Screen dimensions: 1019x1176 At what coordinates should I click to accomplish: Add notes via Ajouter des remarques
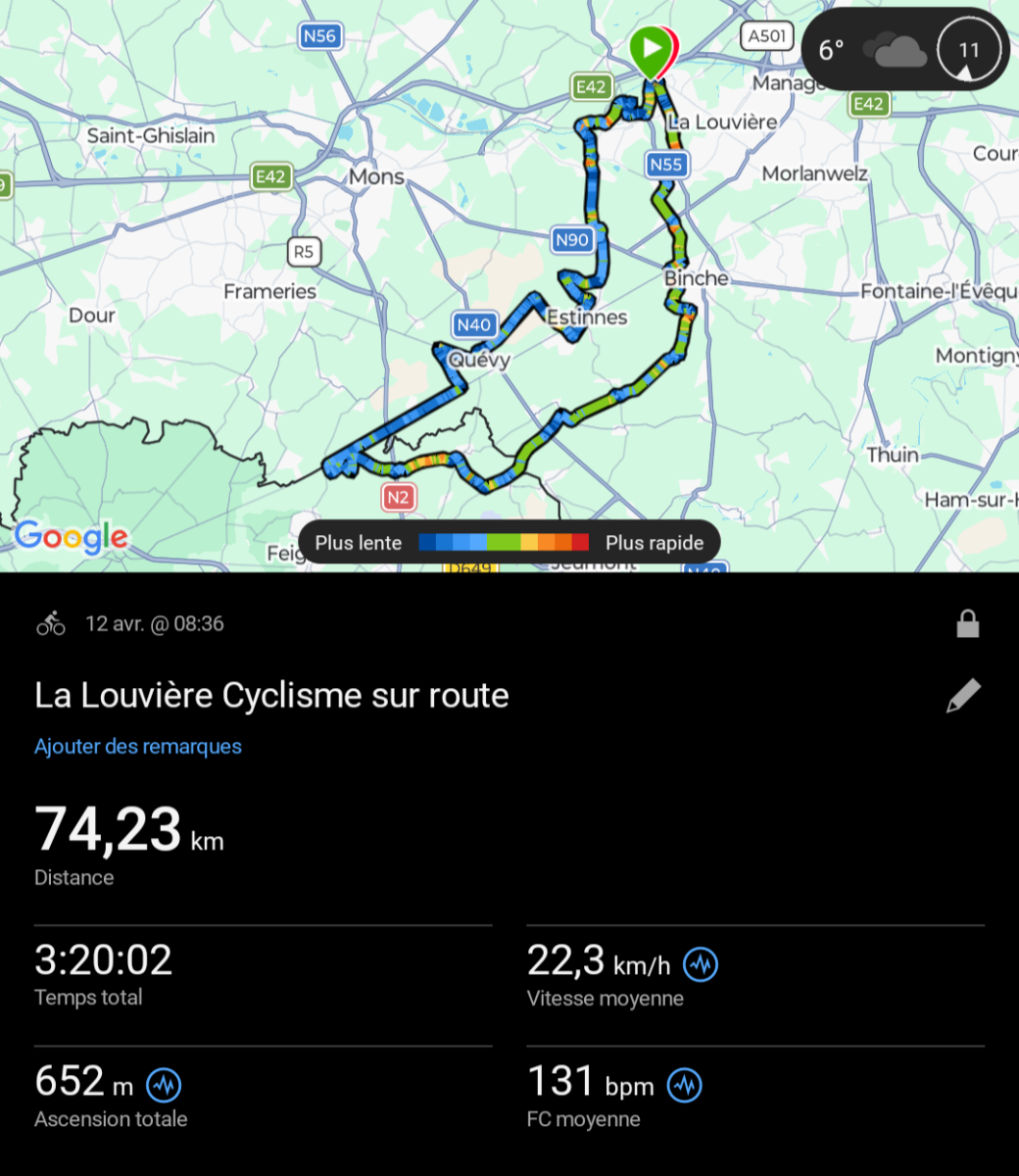pos(138,747)
